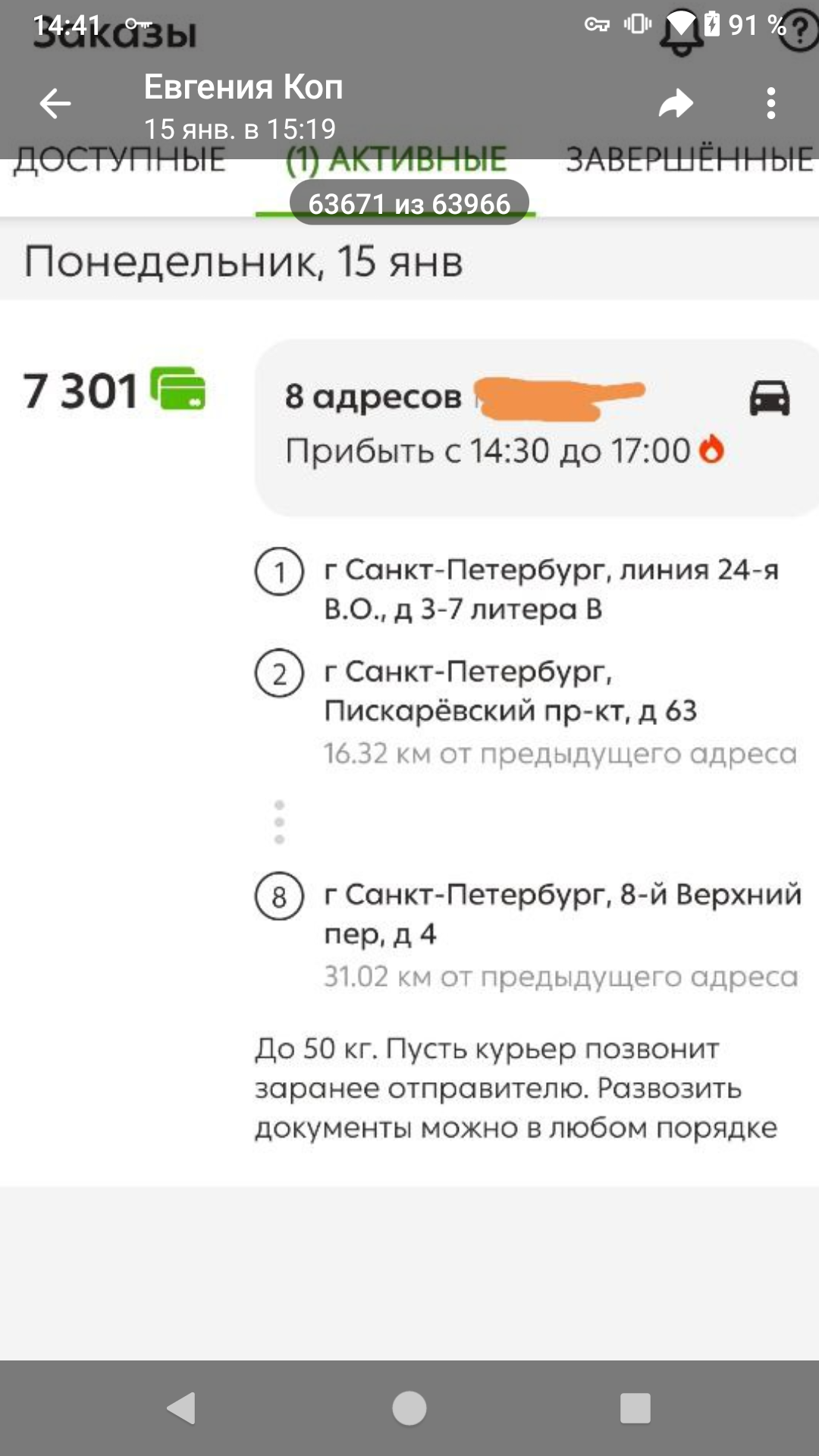The height and width of the screenshot is (1456, 819).
Task: Go to the home screen
Action: (409, 1408)
